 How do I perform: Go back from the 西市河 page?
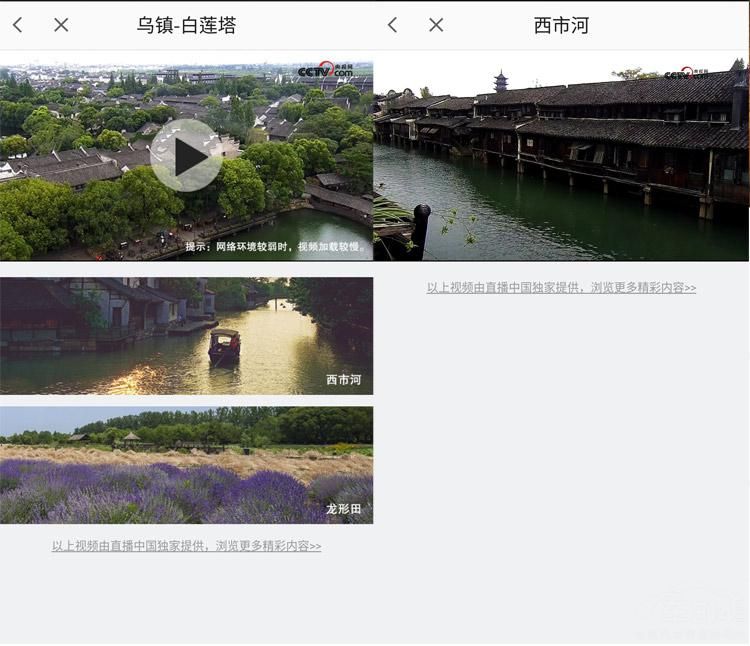[392, 25]
